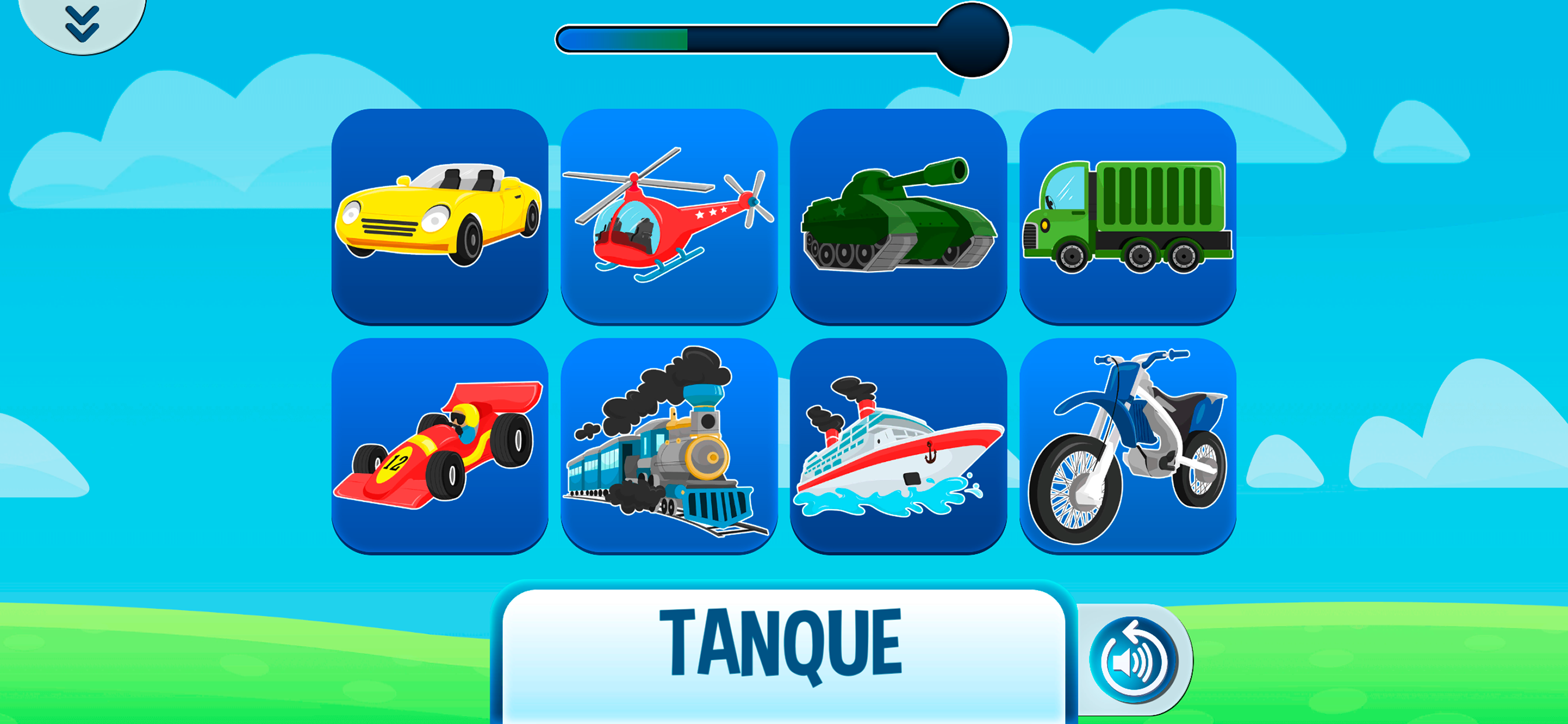The height and width of the screenshot is (724, 1568).
Task: Replay the word audio for TANQUE
Action: pos(1133,659)
